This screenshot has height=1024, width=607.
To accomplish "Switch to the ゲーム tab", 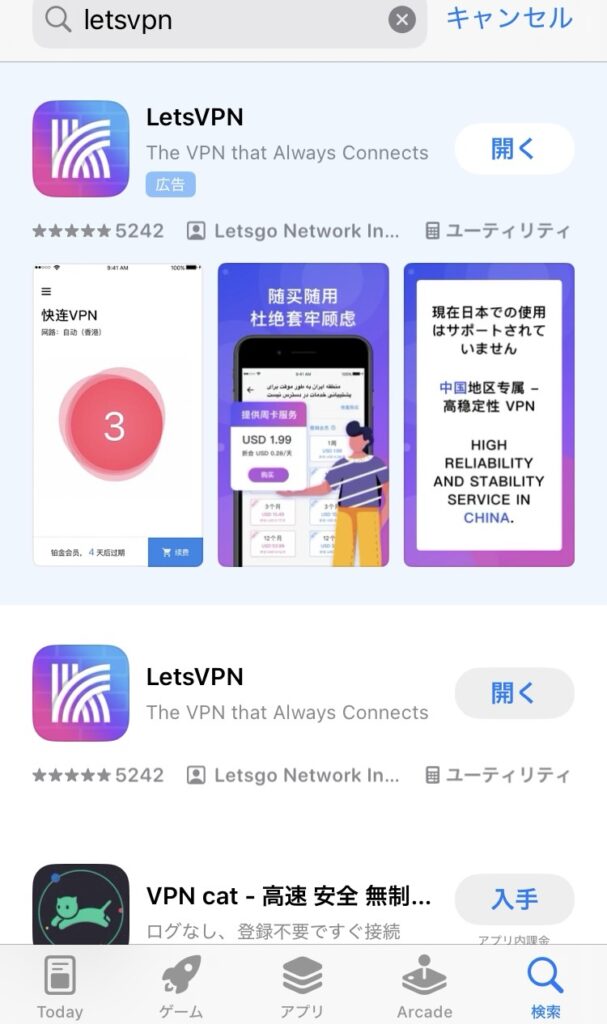I will (x=181, y=986).
